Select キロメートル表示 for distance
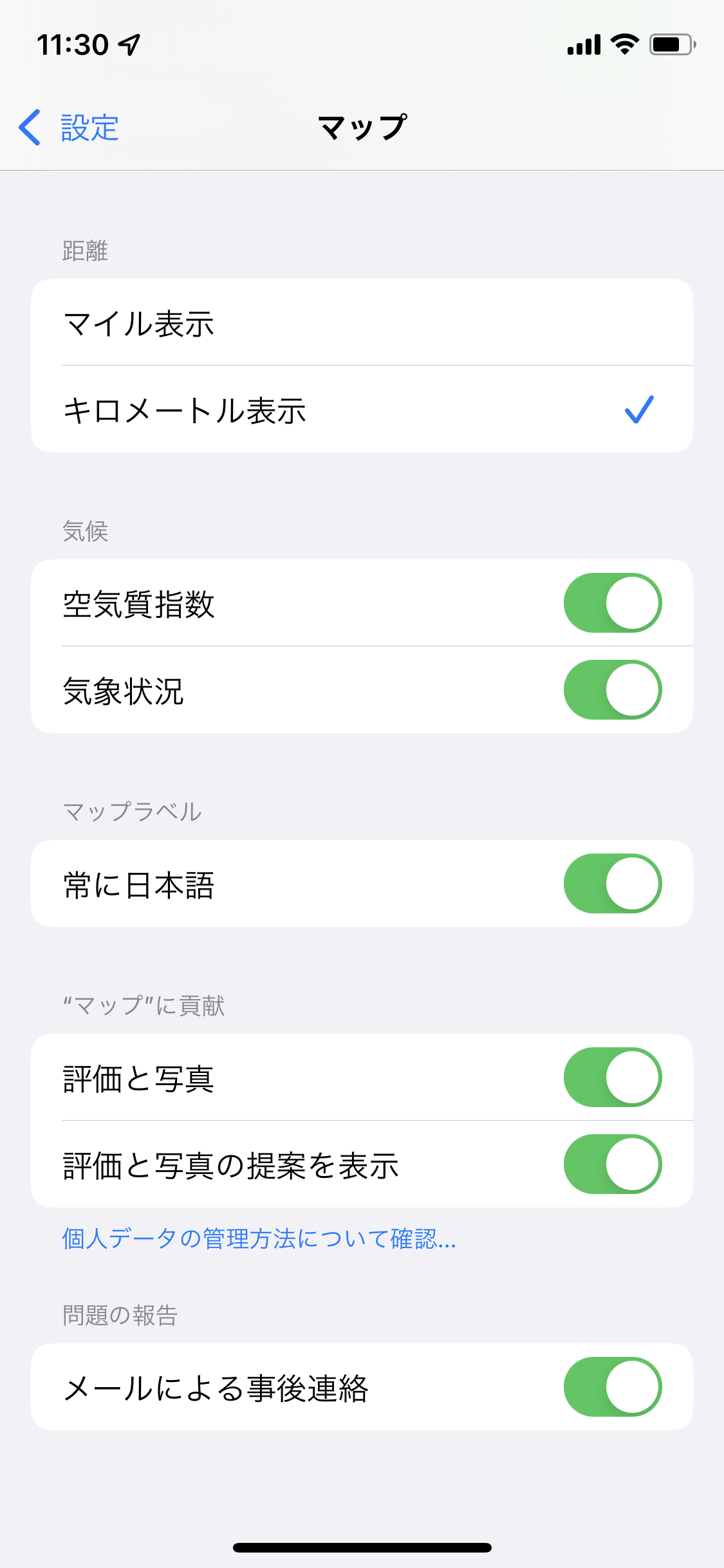724x1568 pixels. pyautogui.click(x=362, y=410)
